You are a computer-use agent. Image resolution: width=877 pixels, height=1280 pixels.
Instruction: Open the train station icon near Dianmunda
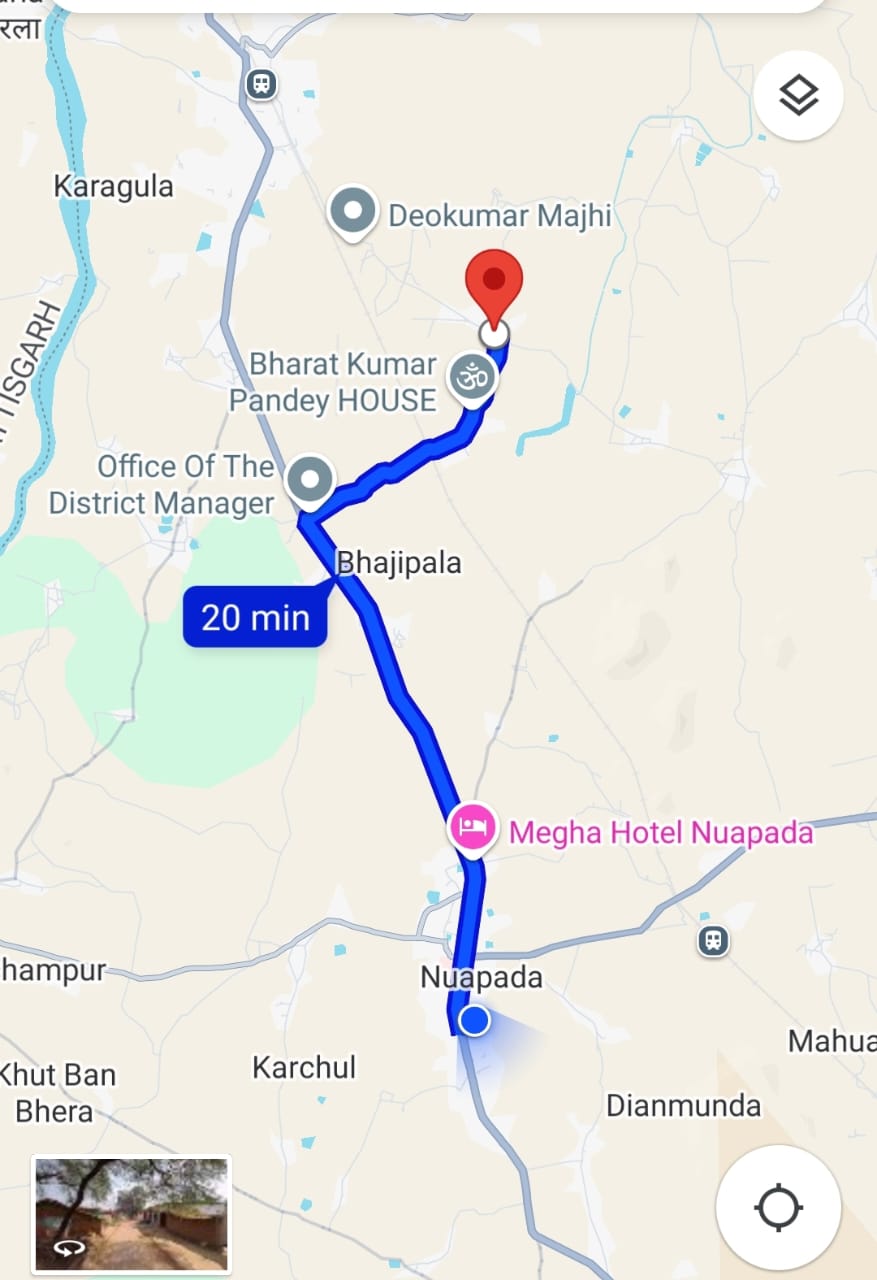point(713,940)
